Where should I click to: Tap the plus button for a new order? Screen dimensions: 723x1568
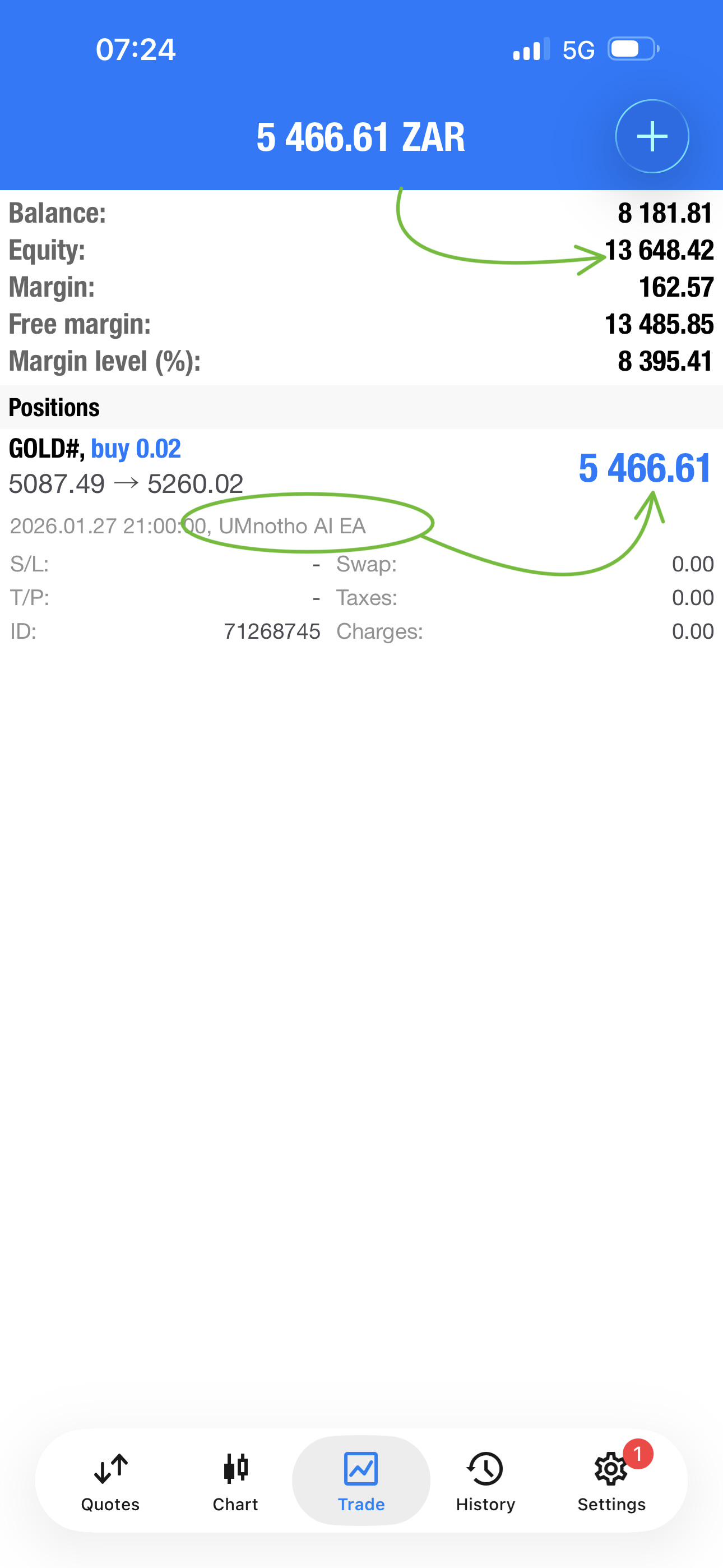click(x=652, y=136)
